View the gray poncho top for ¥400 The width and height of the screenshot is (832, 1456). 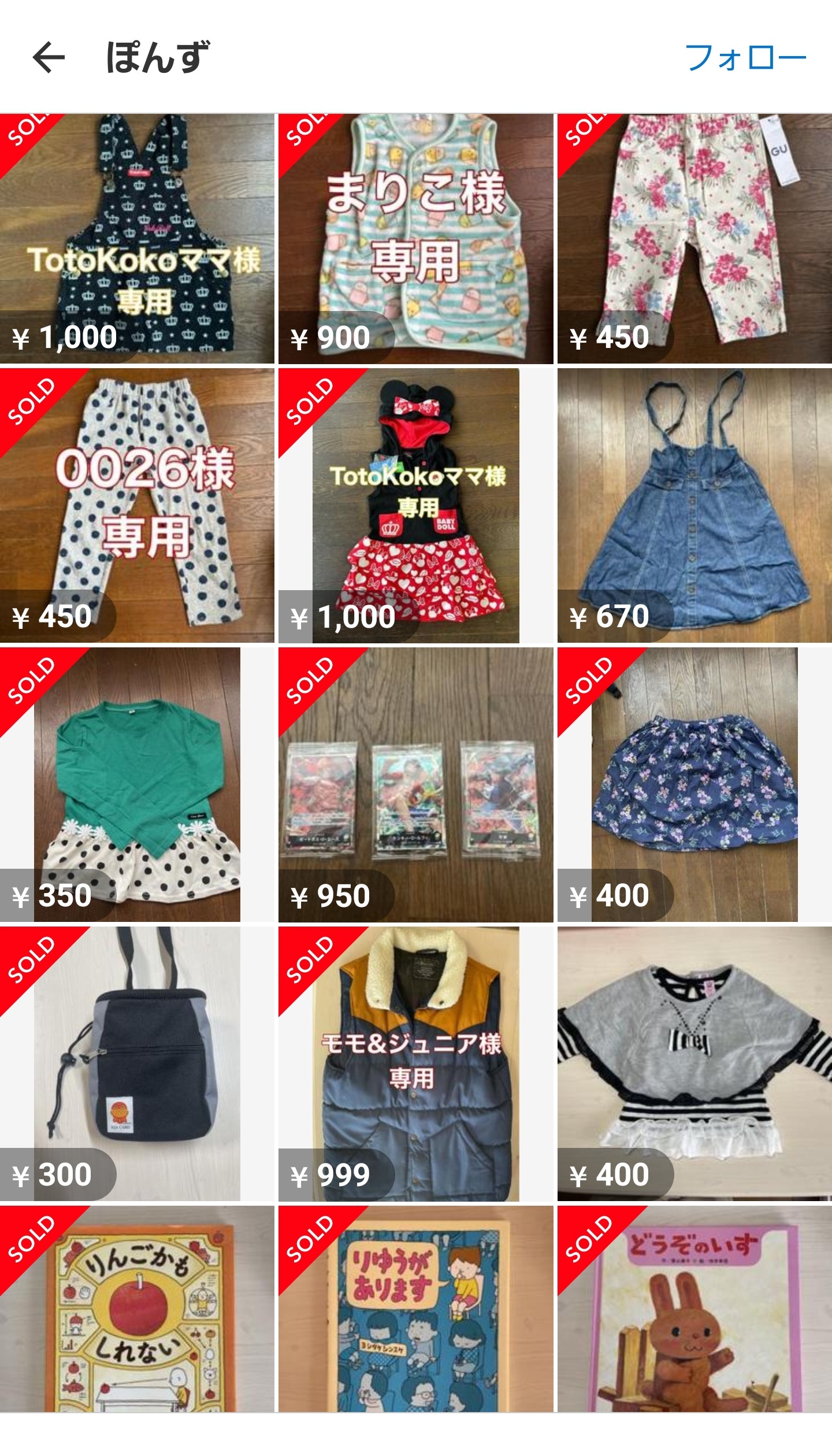[694, 1064]
